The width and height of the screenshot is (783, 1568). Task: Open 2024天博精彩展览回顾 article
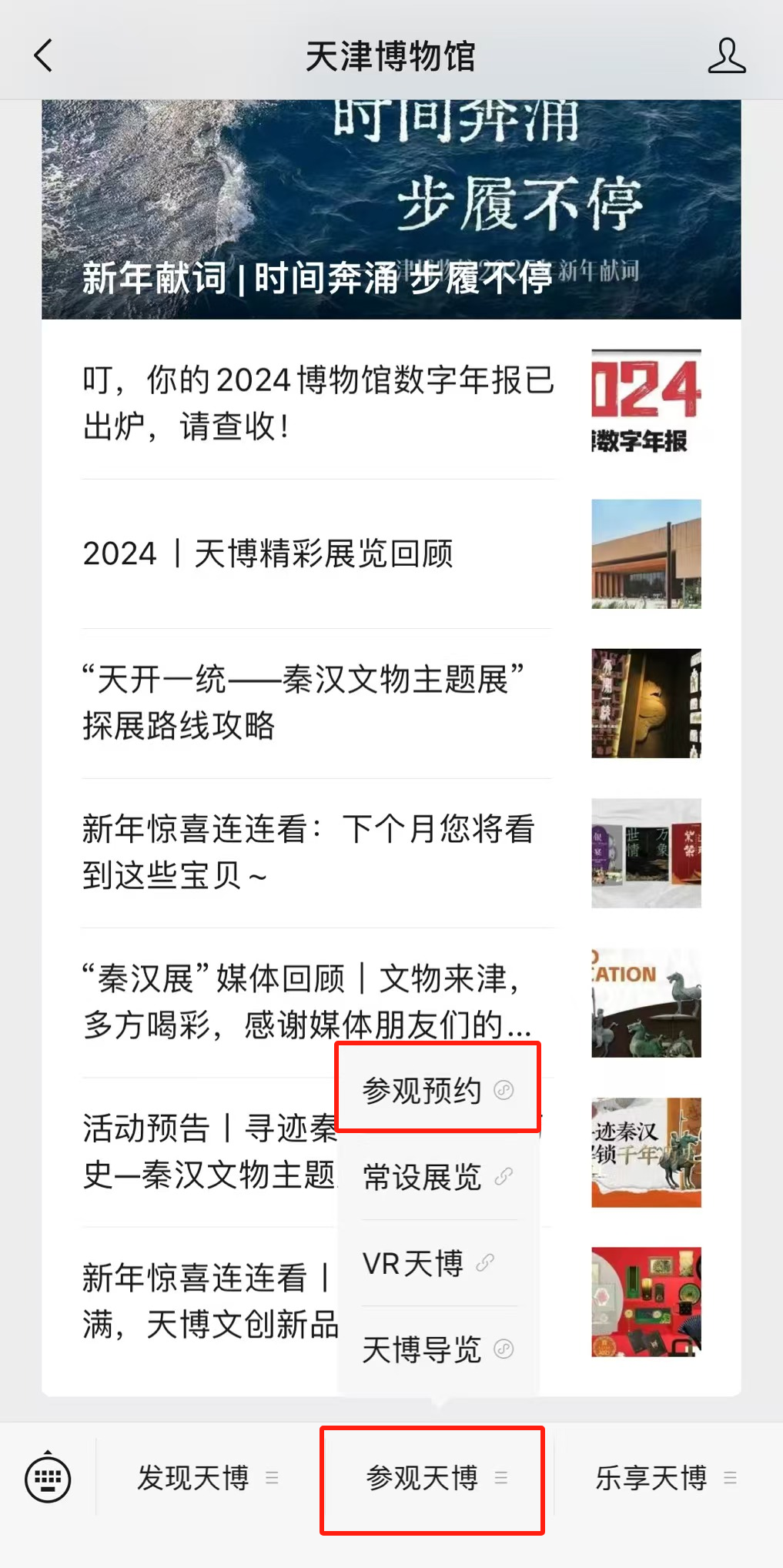[317, 553]
